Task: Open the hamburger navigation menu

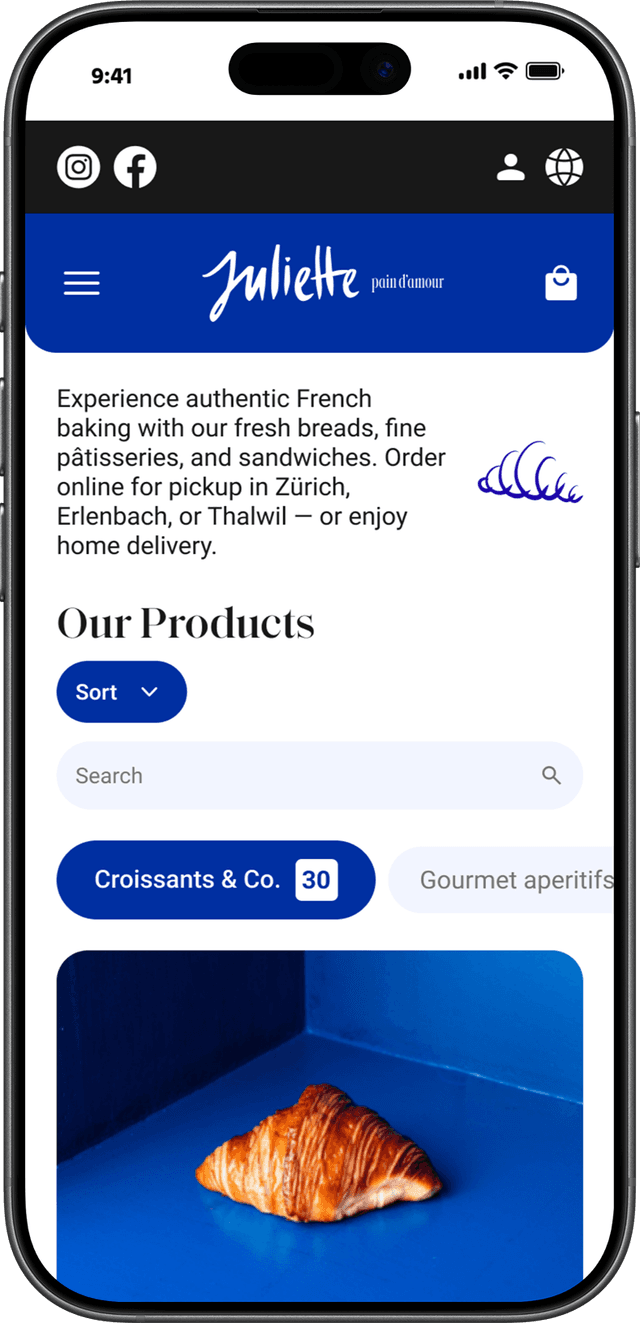Action: (x=82, y=284)
